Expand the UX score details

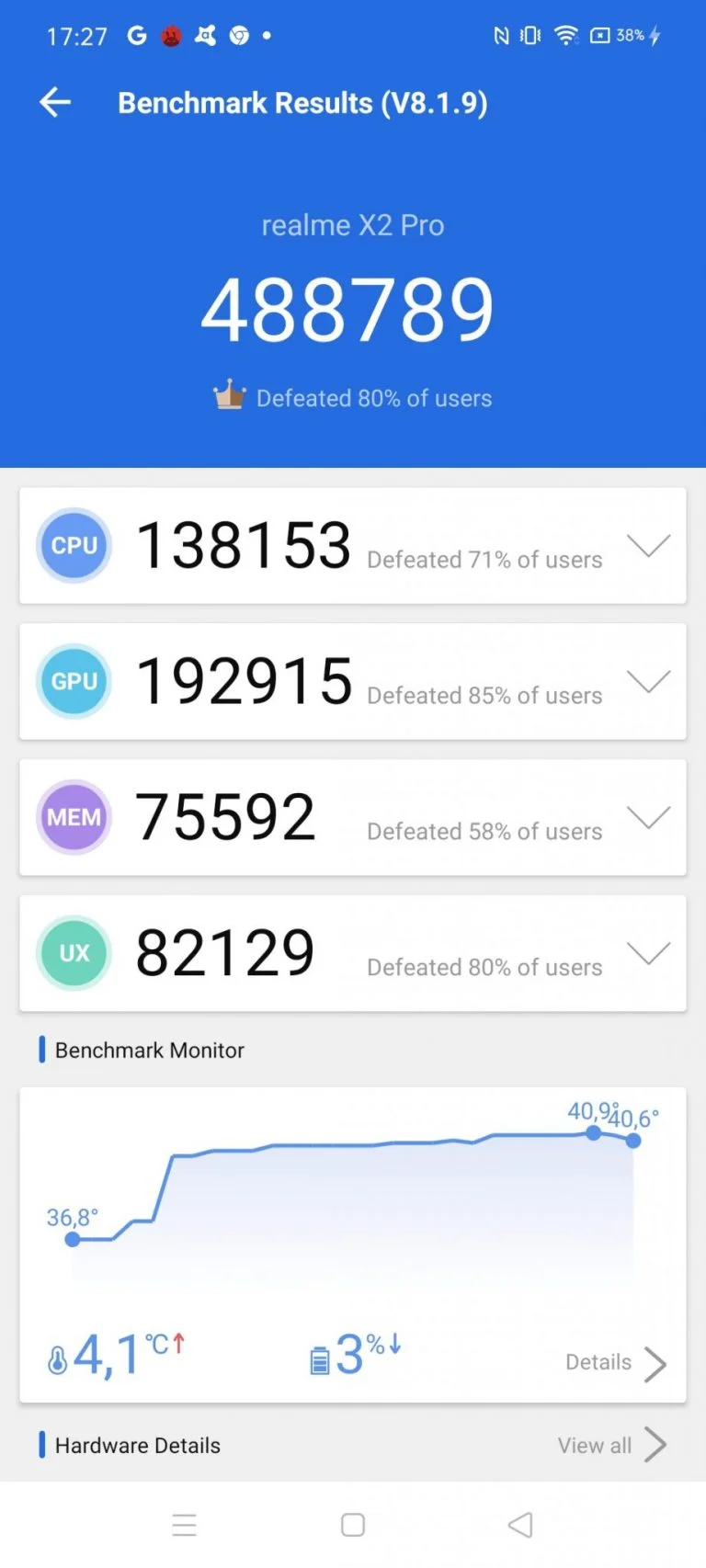click(649, 953)
